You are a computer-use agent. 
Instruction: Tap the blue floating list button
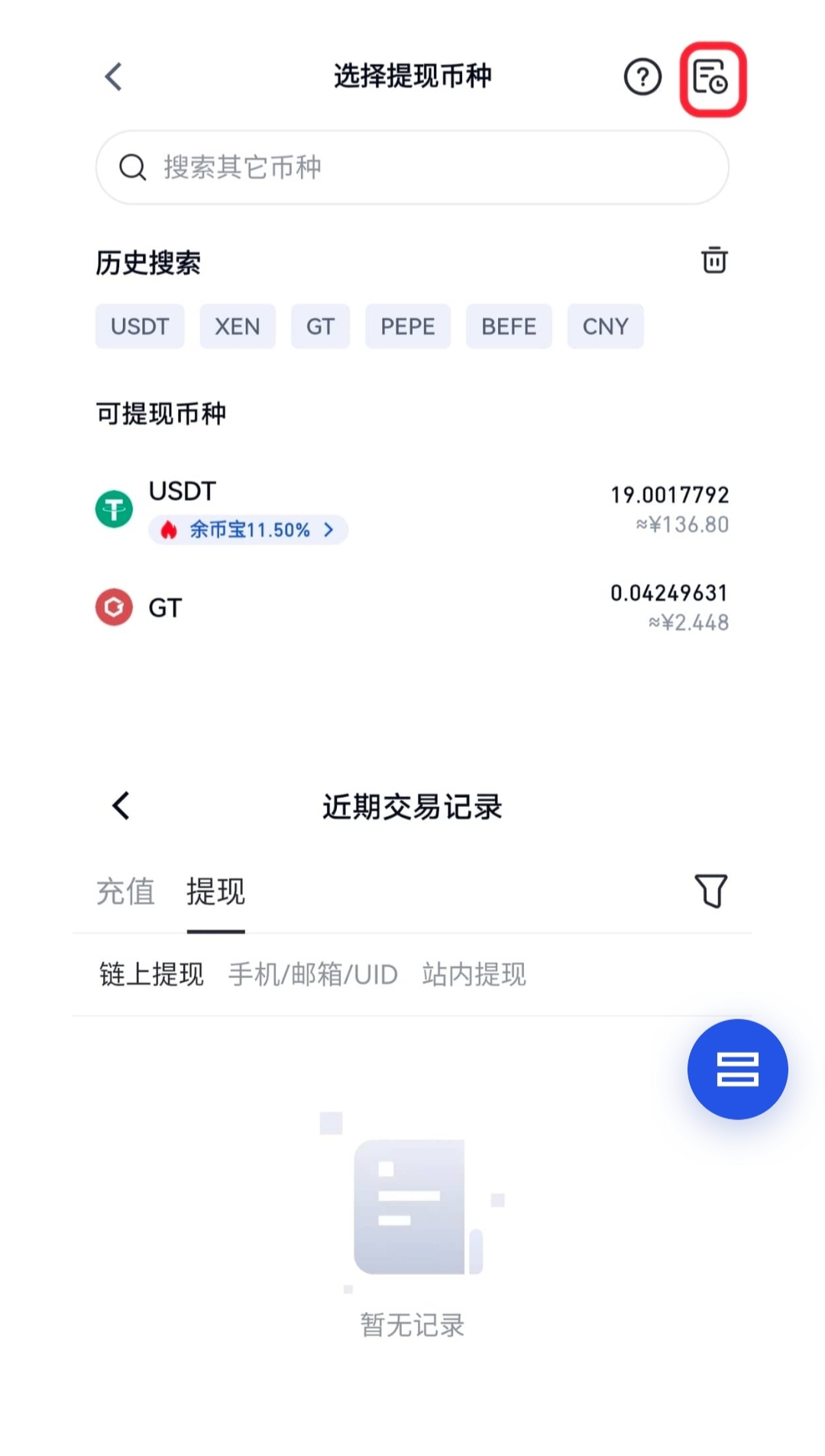[x=737, y=1069]
